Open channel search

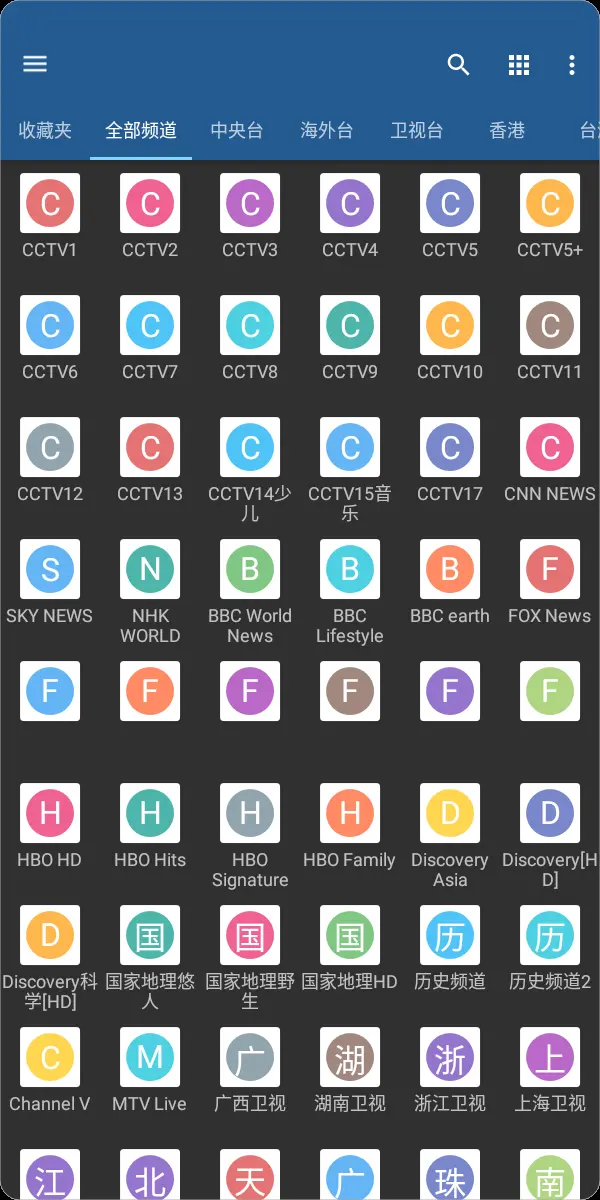point(458,65)
